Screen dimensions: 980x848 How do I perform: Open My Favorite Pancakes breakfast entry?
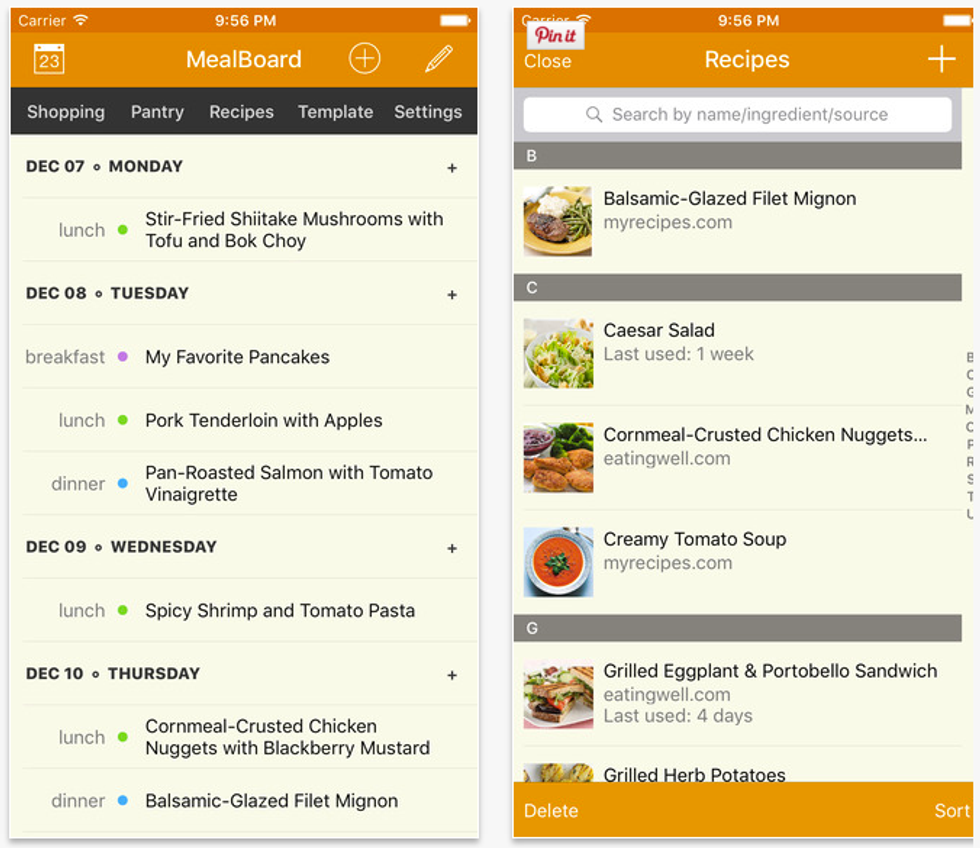click(x=237, y=357)
